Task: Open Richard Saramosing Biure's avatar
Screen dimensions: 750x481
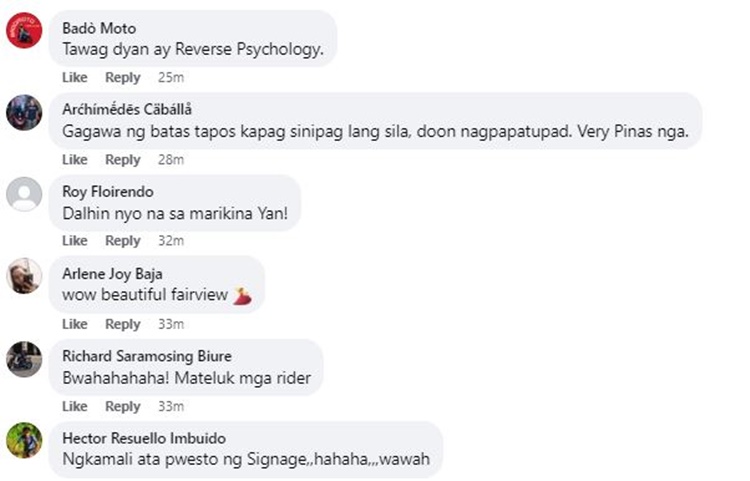Action: [x=24, y=358]
